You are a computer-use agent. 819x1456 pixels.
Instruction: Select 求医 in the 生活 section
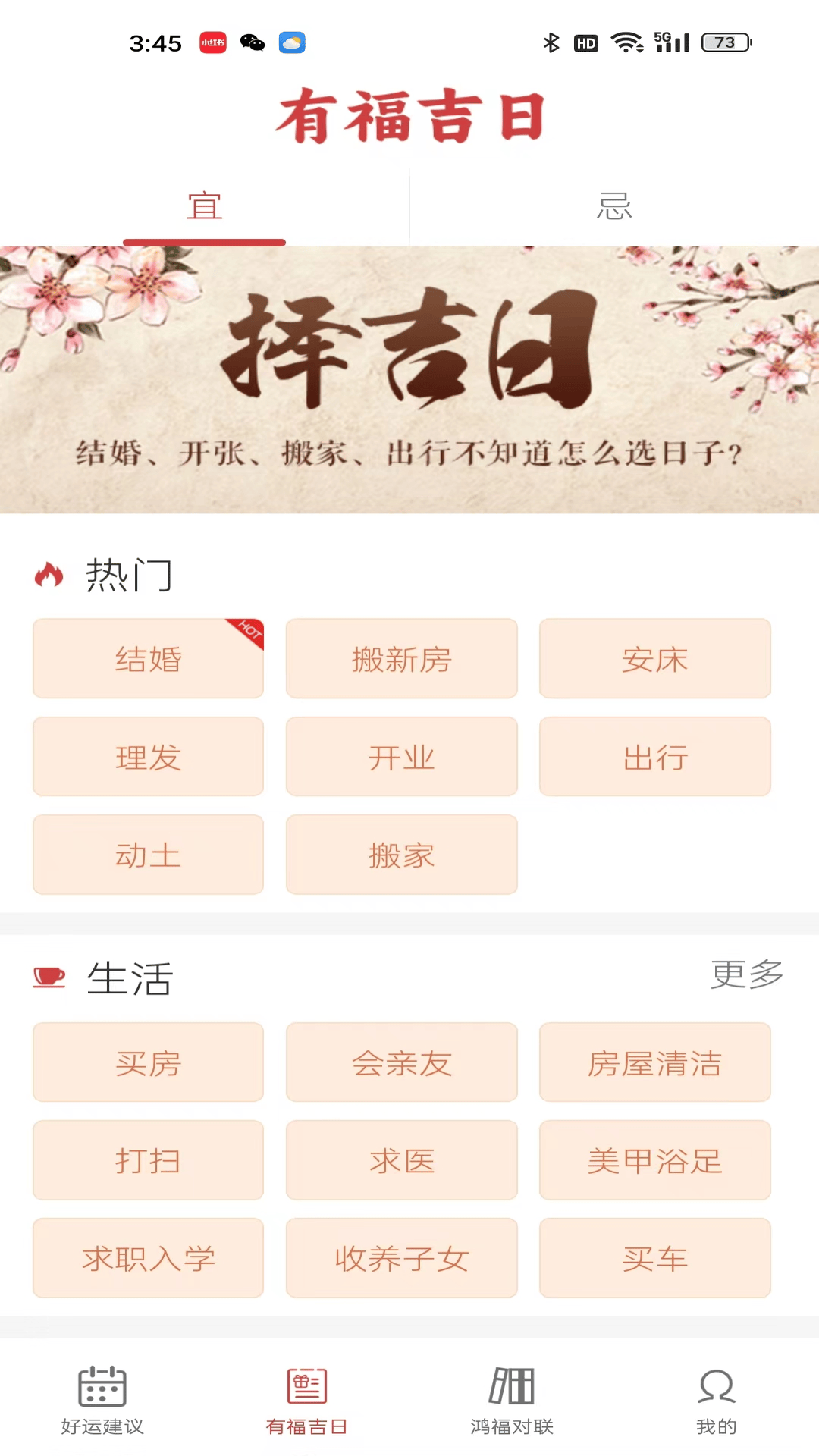[x=401, y=1160]
